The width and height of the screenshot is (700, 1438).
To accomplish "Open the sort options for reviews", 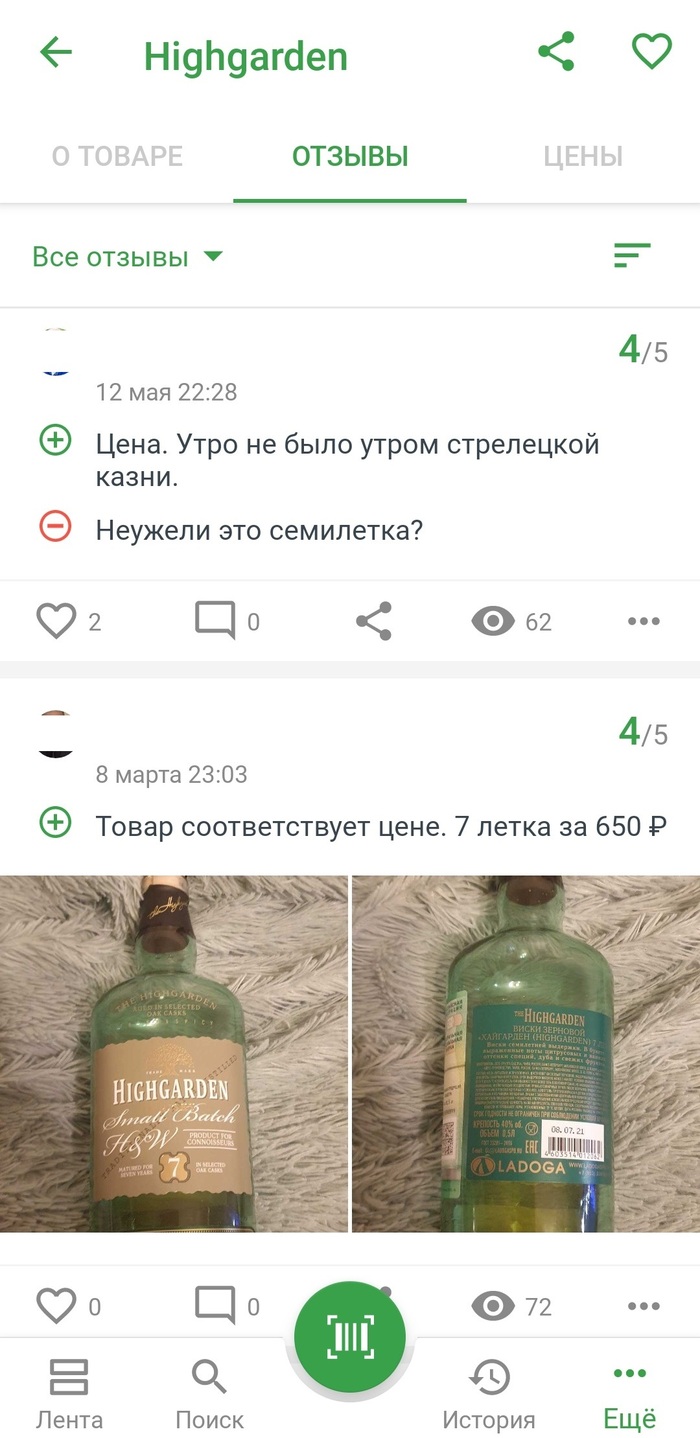I will click(632, 256).
